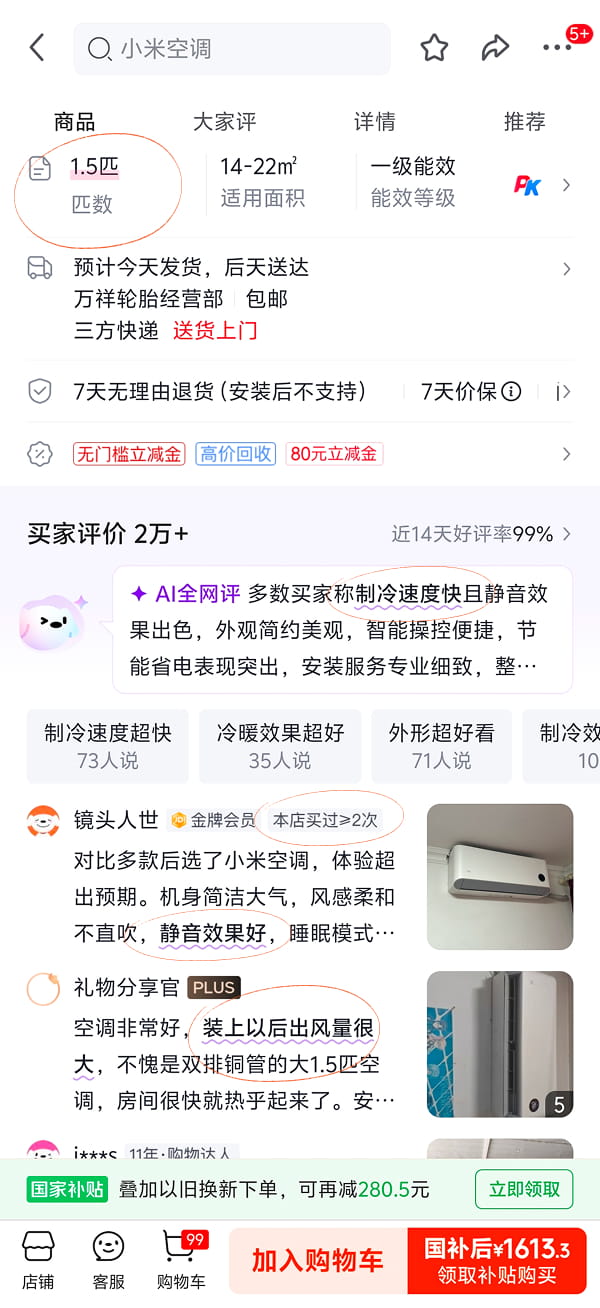The image size is (600, 1308).
Task: Open the 无门槛立减金 promotions row
Action: click(566, 454)
